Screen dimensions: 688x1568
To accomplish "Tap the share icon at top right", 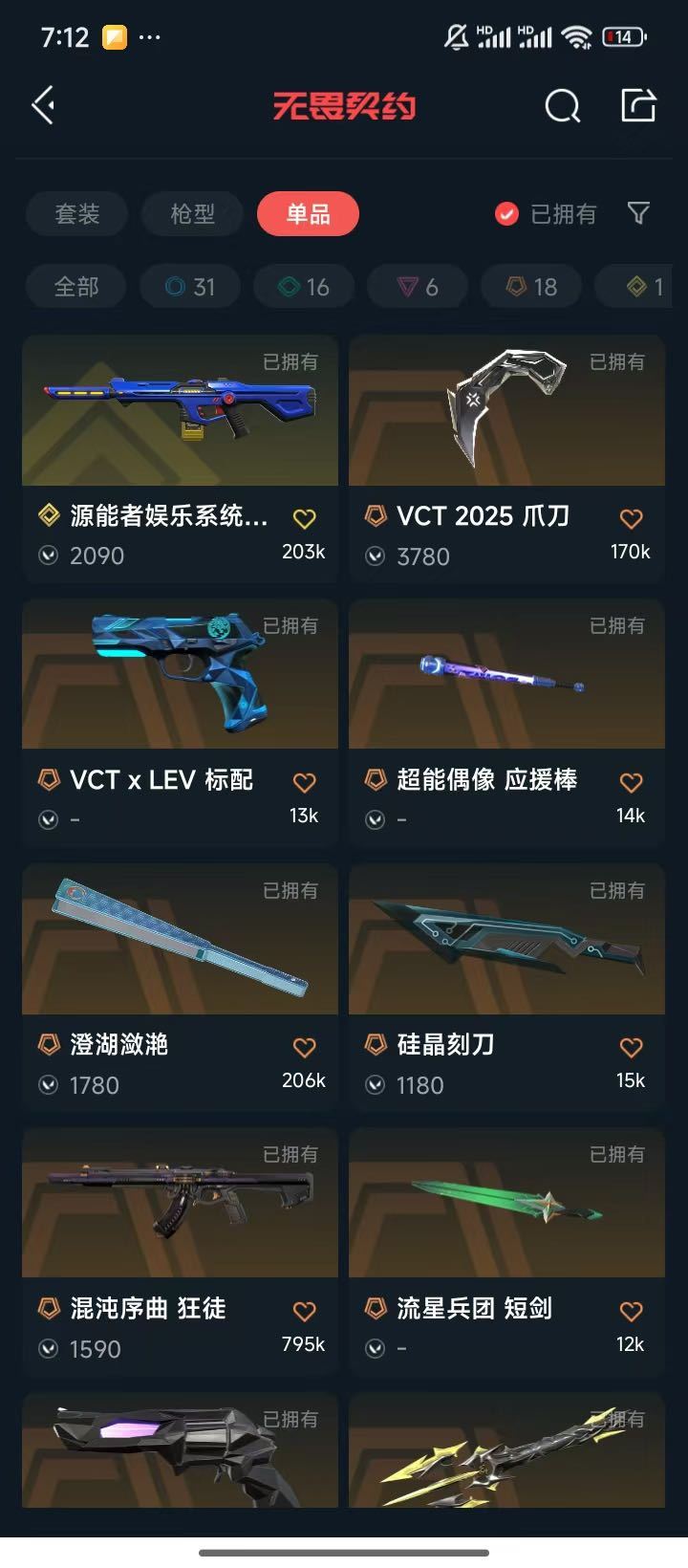I will click(x=638, y=105).
